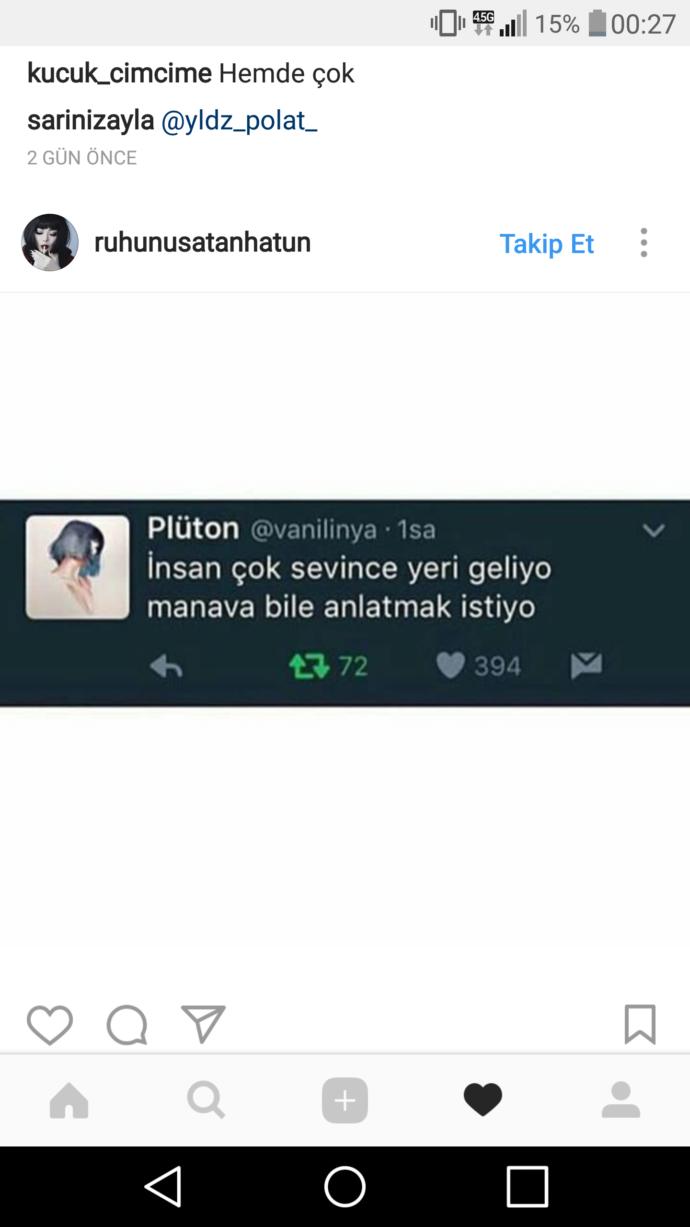This screenshot has width=690, height=1227.
Task: Open the Activity heart tab
Action: 482,1101
